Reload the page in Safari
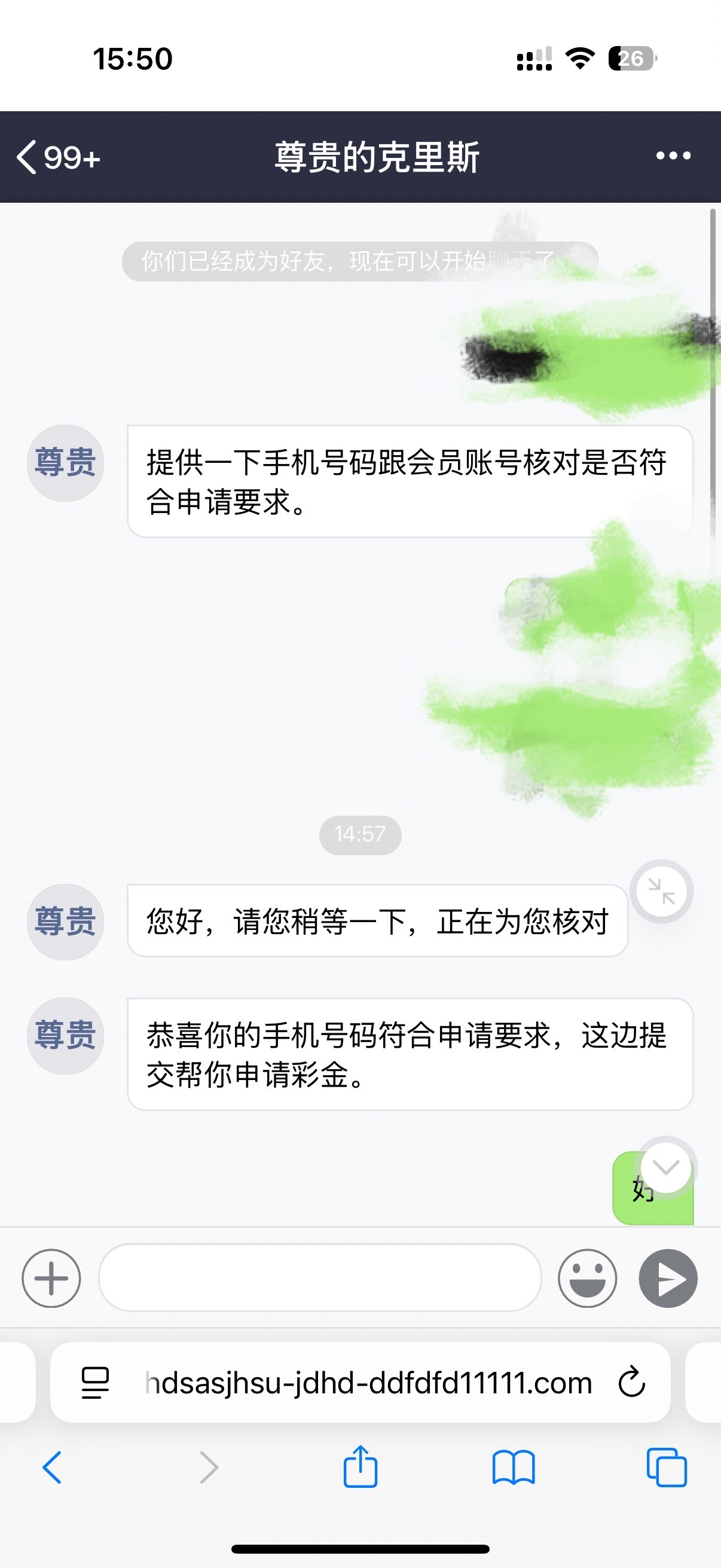 [631, 1383]
